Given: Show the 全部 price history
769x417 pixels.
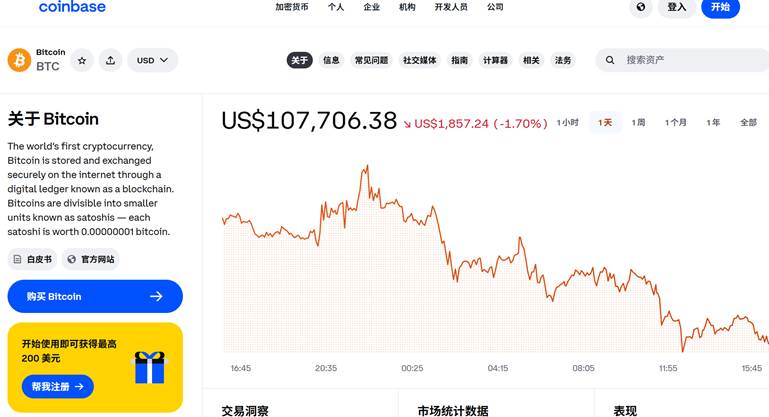Looking at the screenshot, I should (748, 123).
